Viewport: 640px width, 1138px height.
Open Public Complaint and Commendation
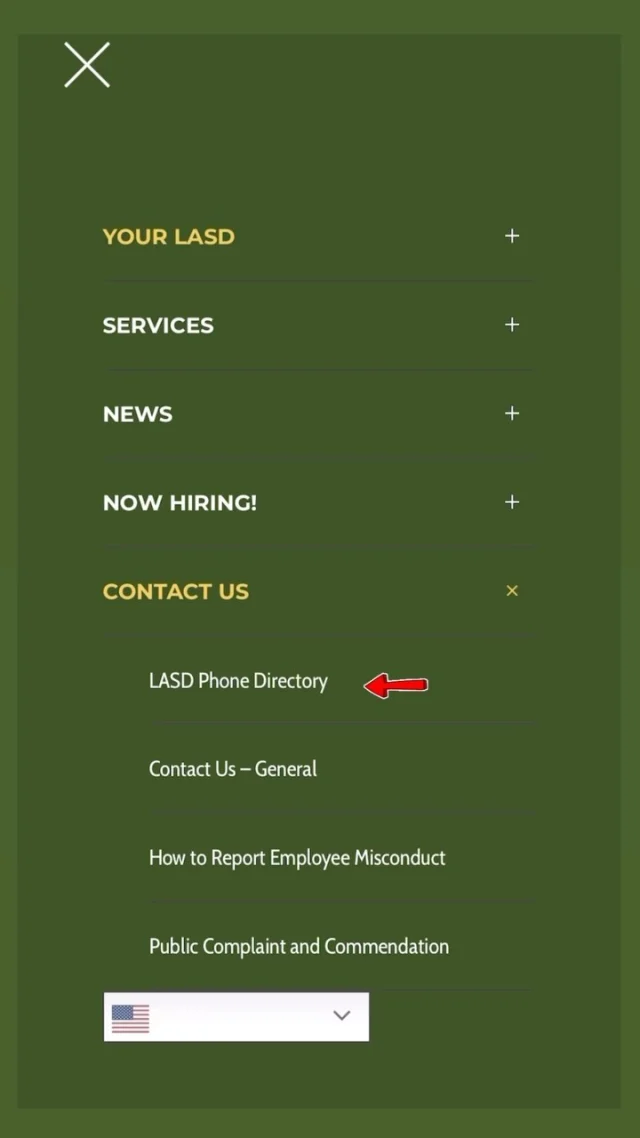coord(299,946)
